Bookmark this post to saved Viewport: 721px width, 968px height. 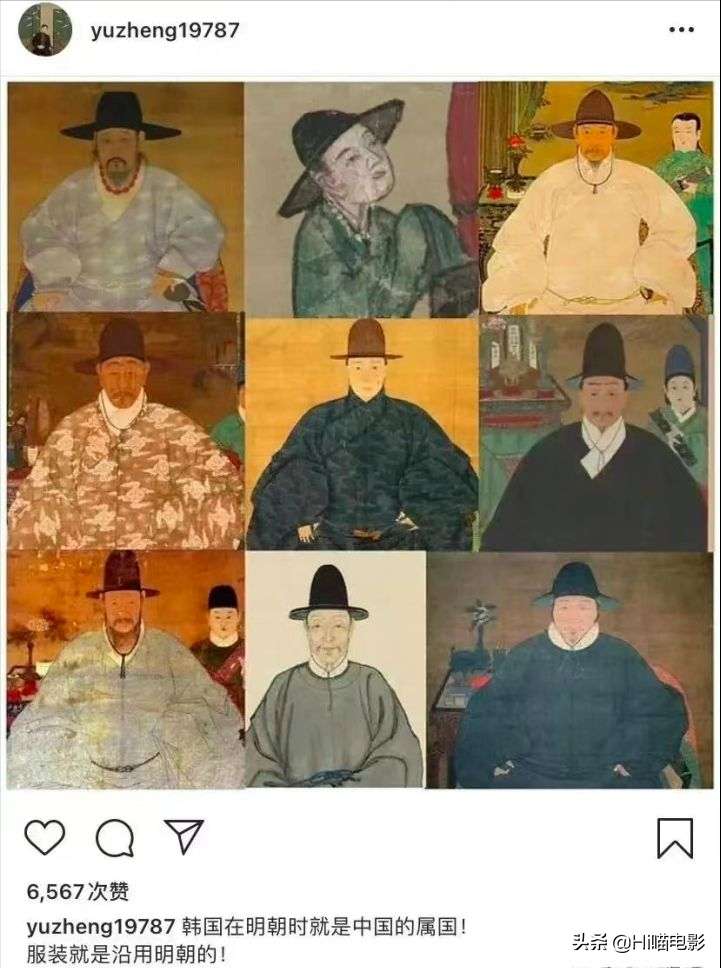click(x=675, y=838)
